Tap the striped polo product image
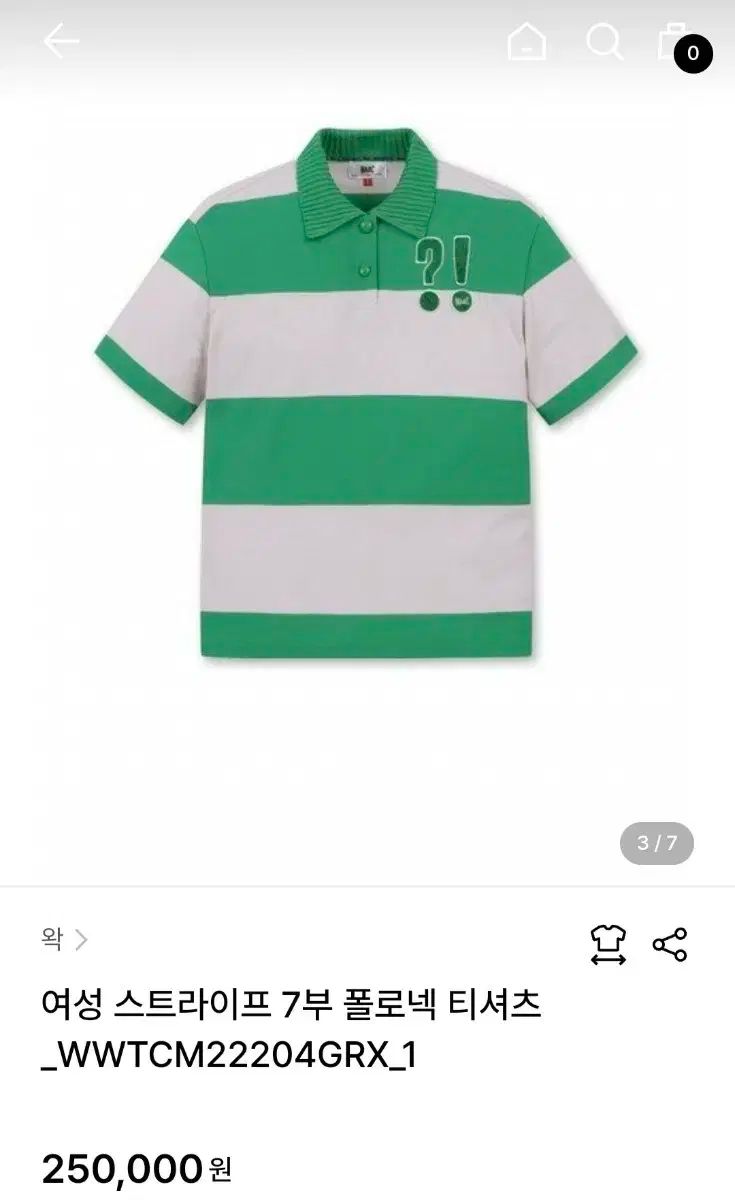Screen dimensions: 735x1200 [x=366, y=392]
